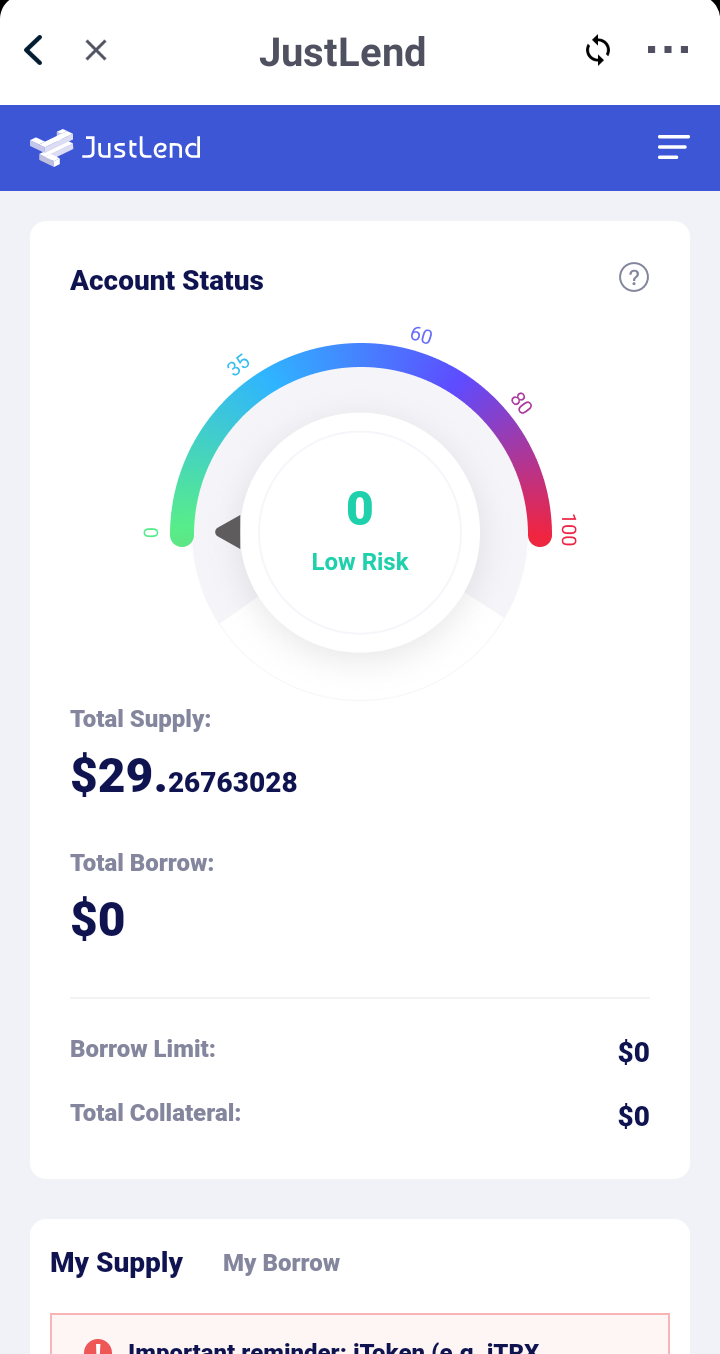Refresh the JustLend page
Screen dimensions: 720x1354
(x=598, y=50)
